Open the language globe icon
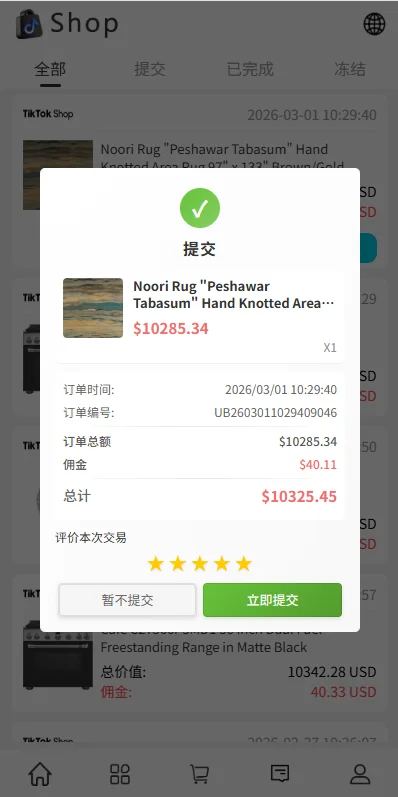The height and width of the screenshot is (797, 398). (374, 24)
